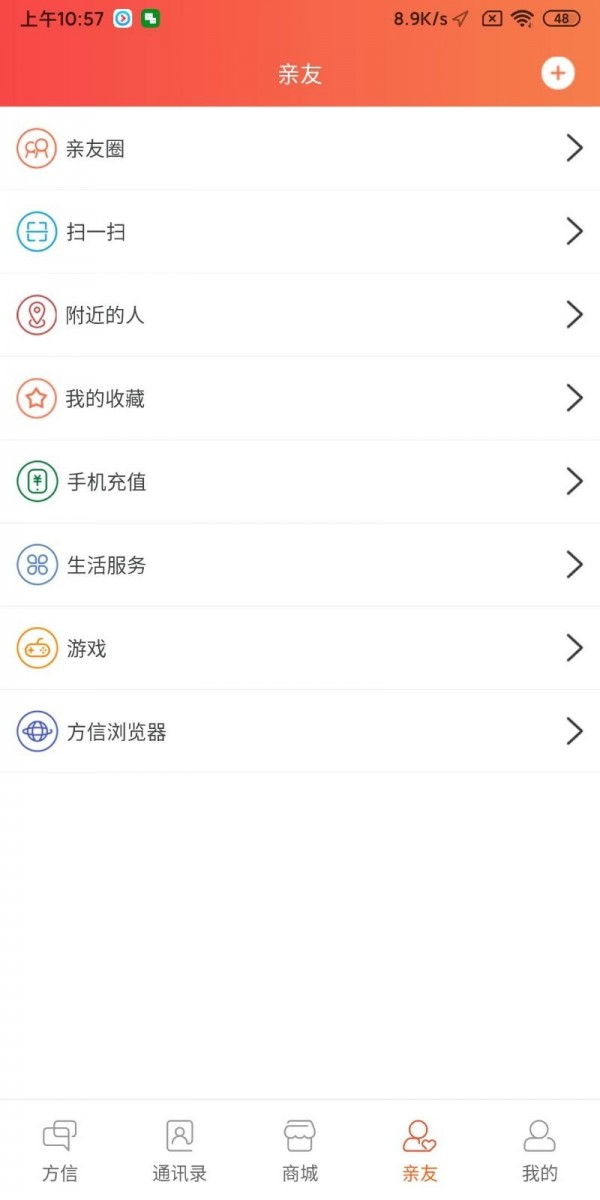Select the 亲友 tab
This screenshot has width=600, height=1200.
(x=420, y=1150)
